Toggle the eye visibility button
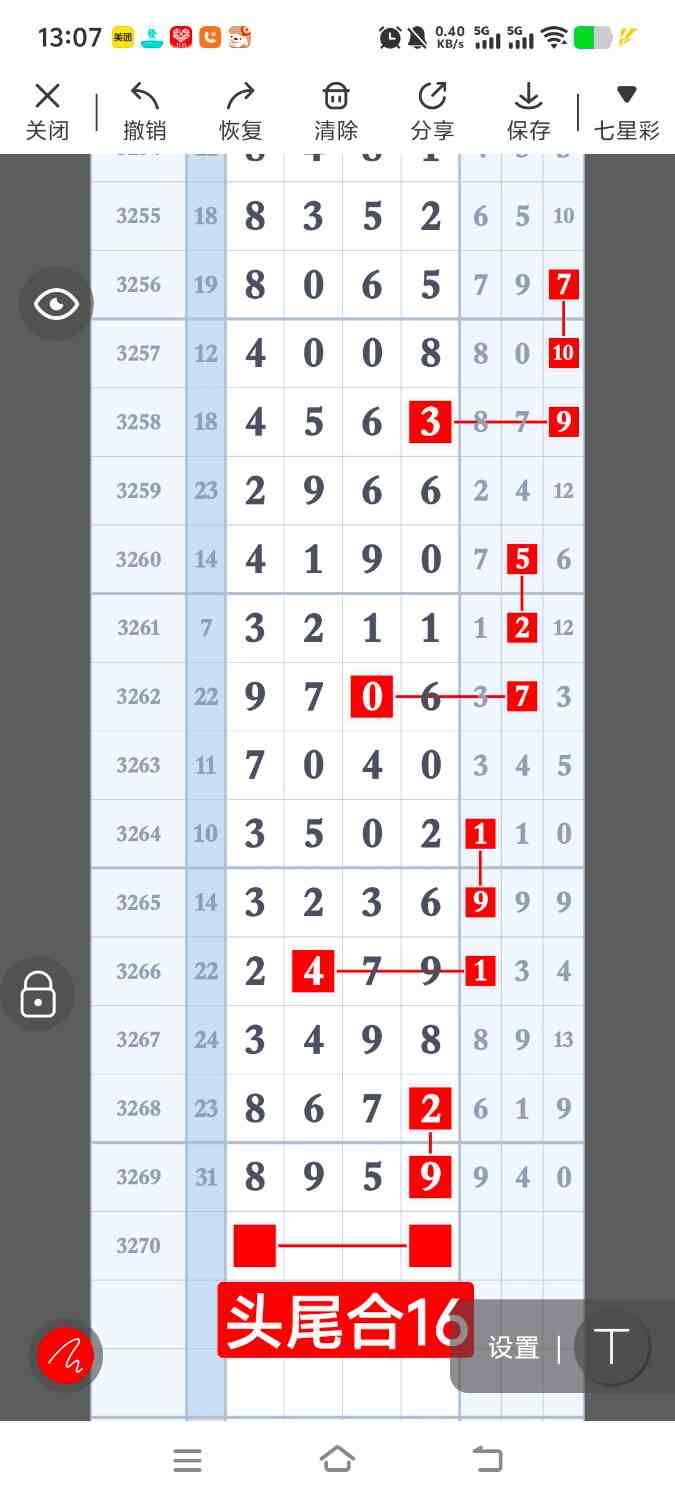 (56, 304)
